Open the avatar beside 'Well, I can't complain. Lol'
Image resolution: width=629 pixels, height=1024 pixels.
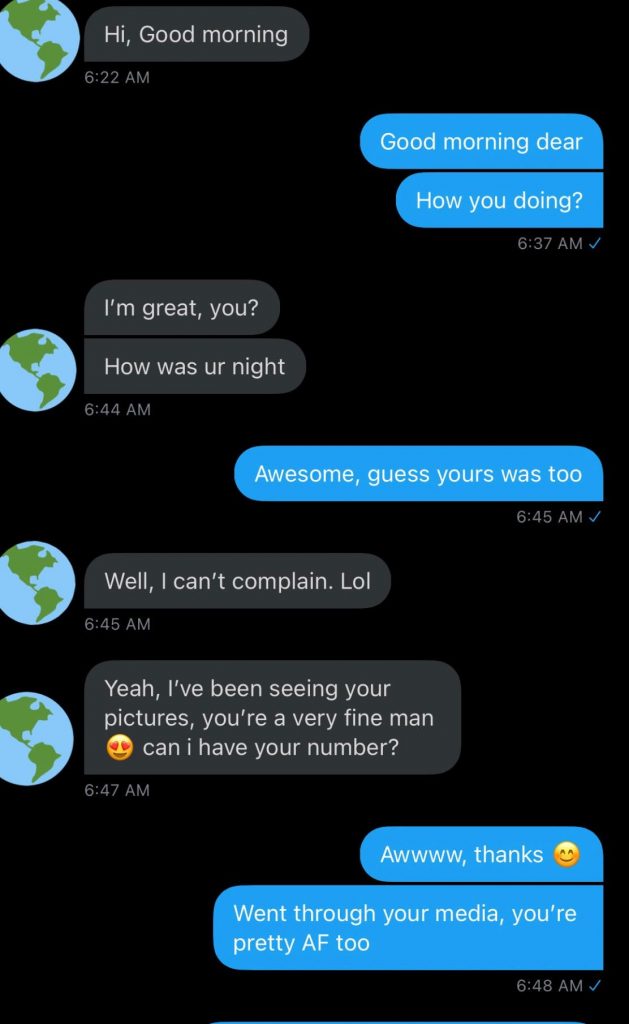click(x=38, y=583)
